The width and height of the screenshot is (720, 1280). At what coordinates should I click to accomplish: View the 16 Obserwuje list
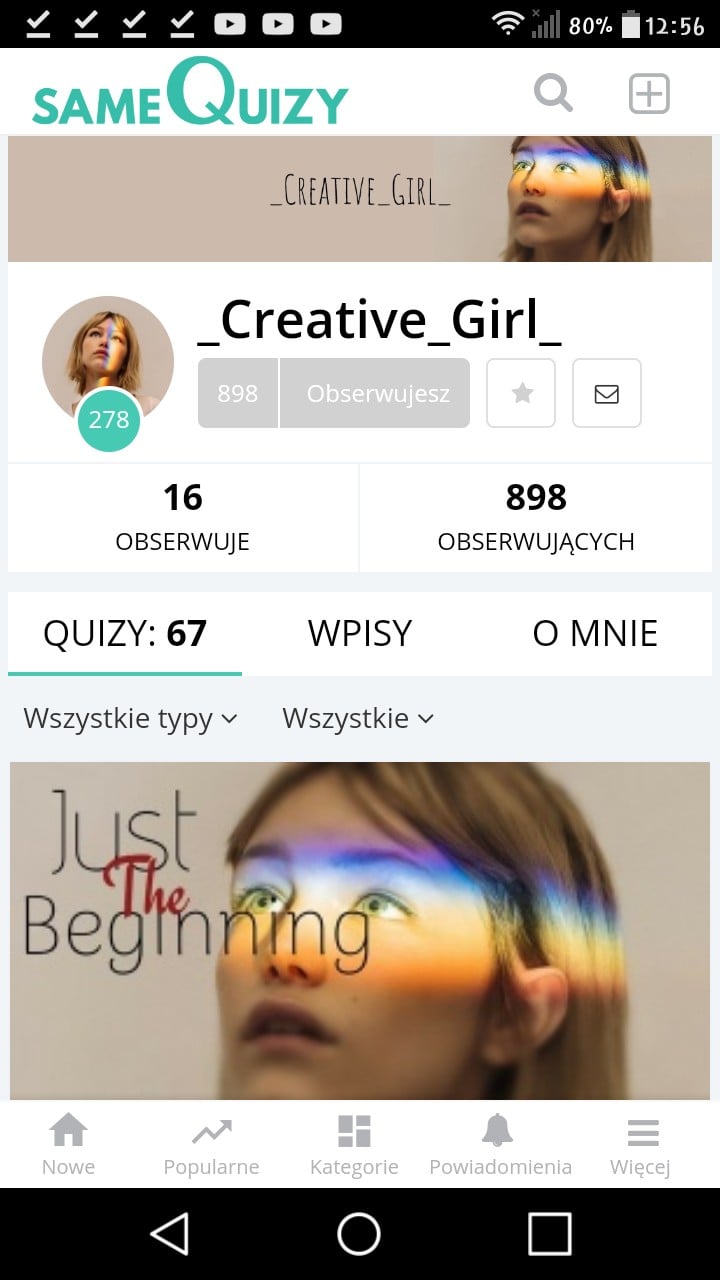coord(183,517)
